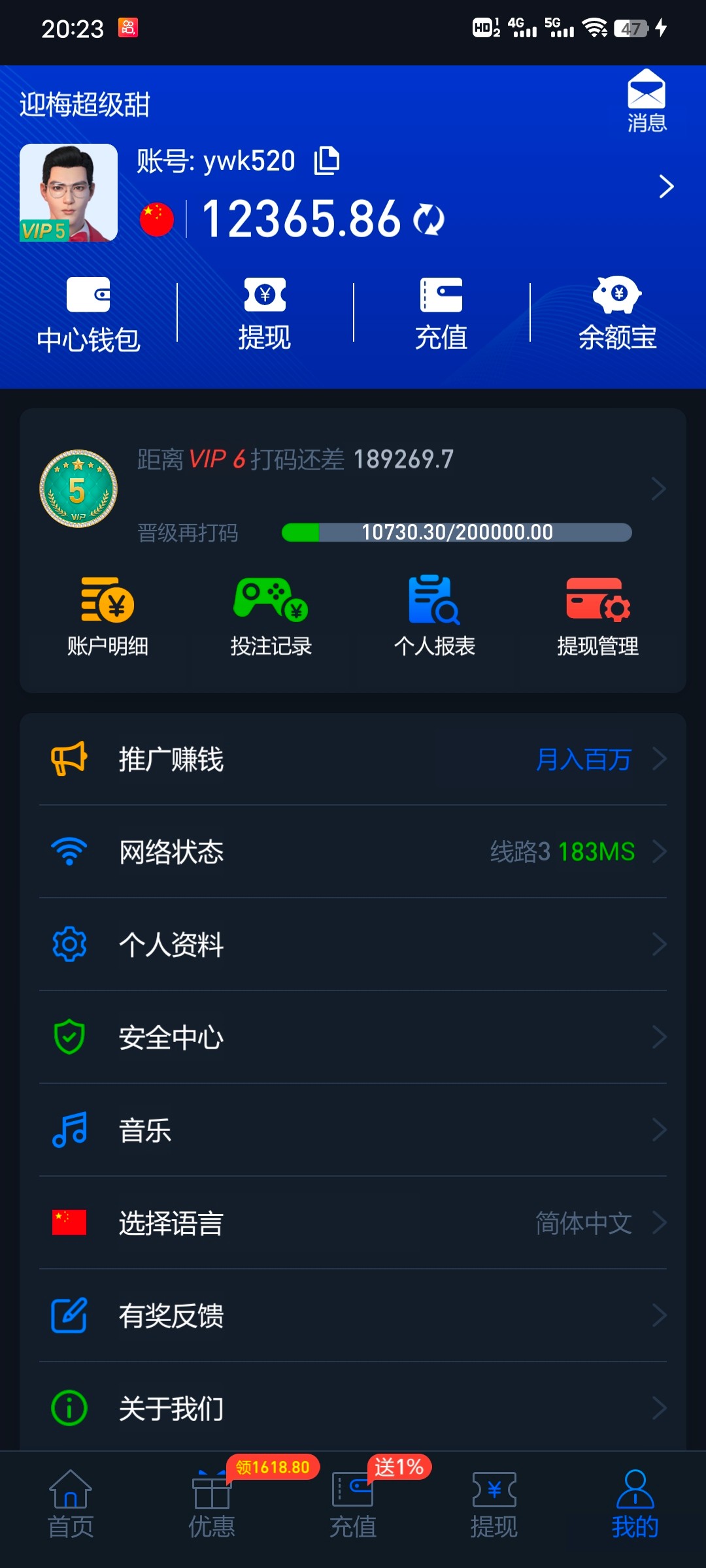
Task: Select the 中心钱包 wallet icon
Action: click(88, 297)
